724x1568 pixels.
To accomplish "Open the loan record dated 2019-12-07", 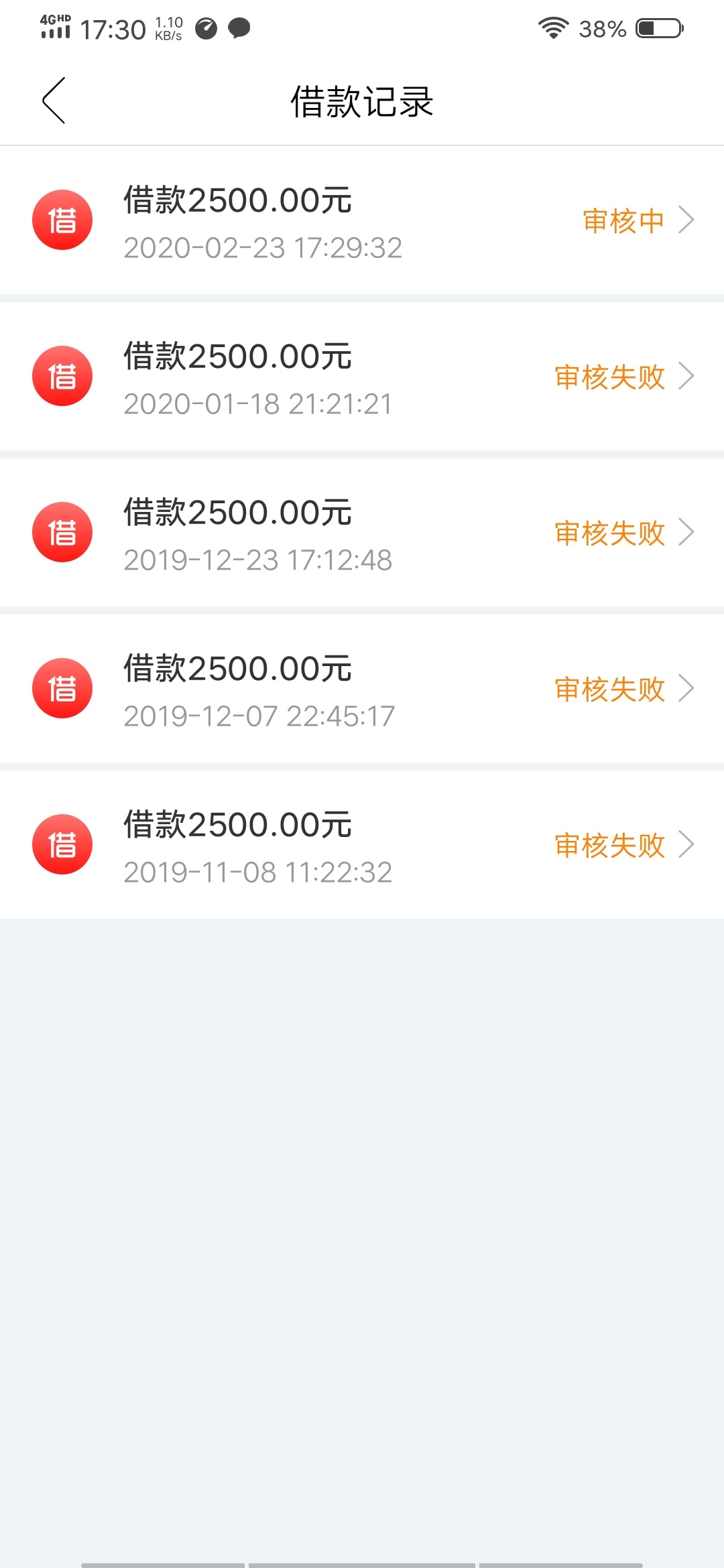I will pyautogui.click(x=362, y=689).
